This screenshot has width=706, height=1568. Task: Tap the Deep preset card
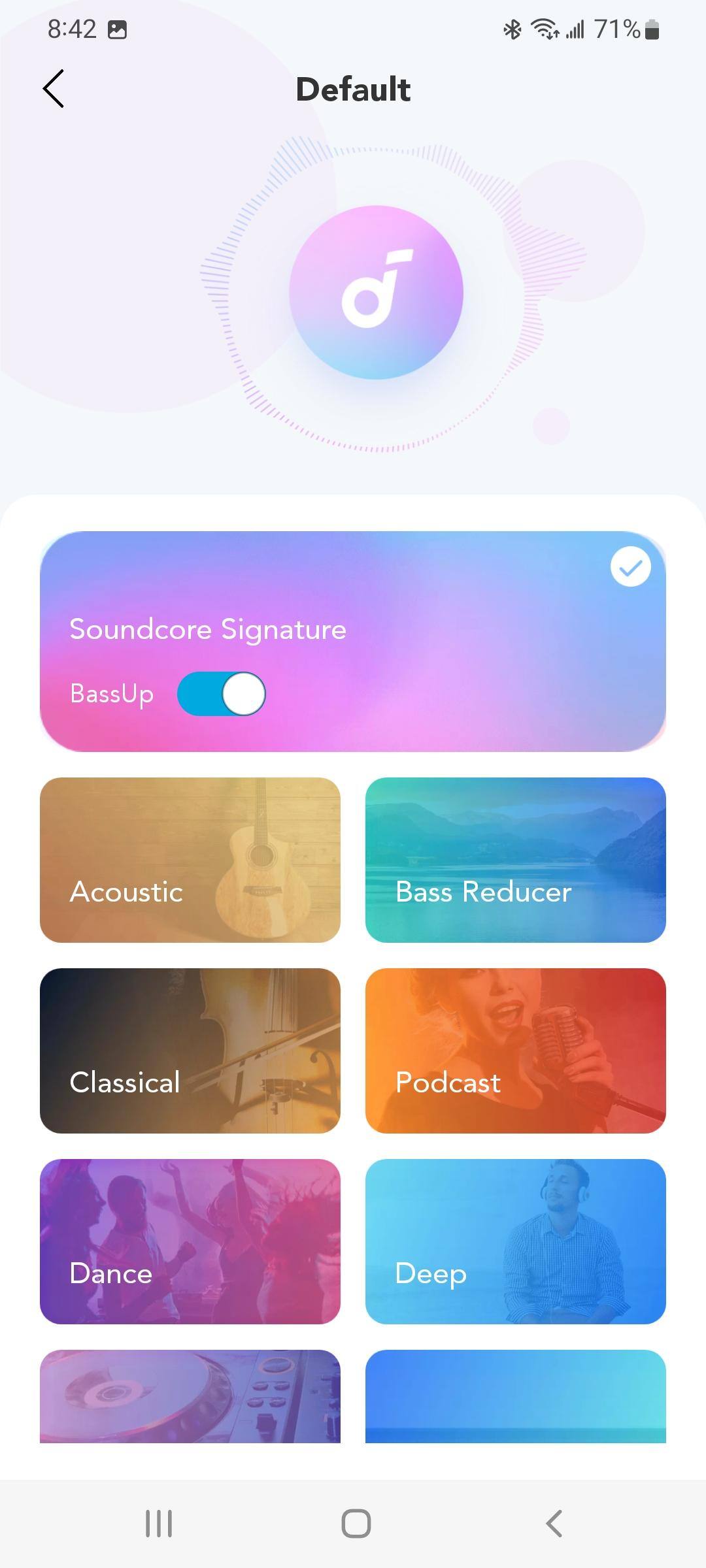[515, 1241]
